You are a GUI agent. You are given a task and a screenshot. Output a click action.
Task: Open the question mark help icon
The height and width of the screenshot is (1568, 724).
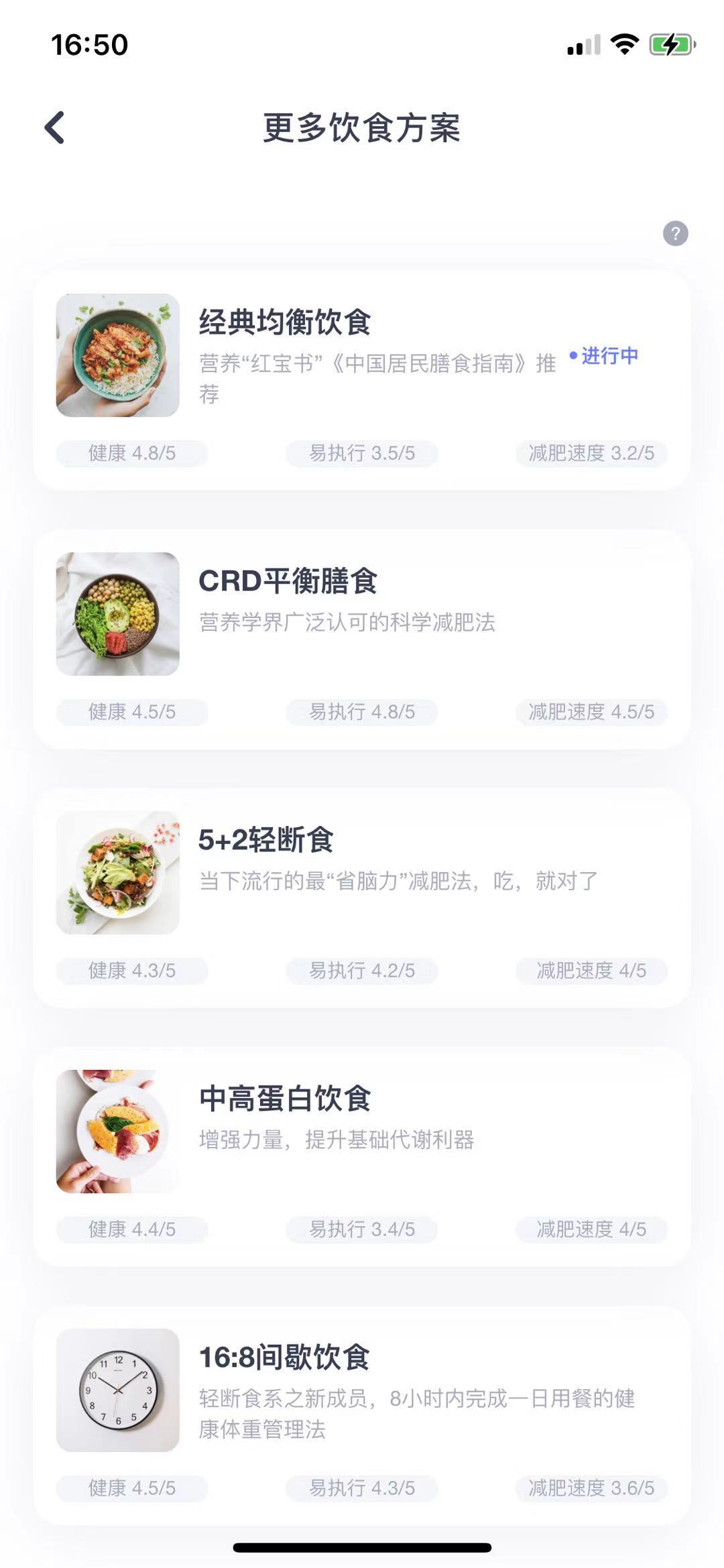click(x=675, y=234)
